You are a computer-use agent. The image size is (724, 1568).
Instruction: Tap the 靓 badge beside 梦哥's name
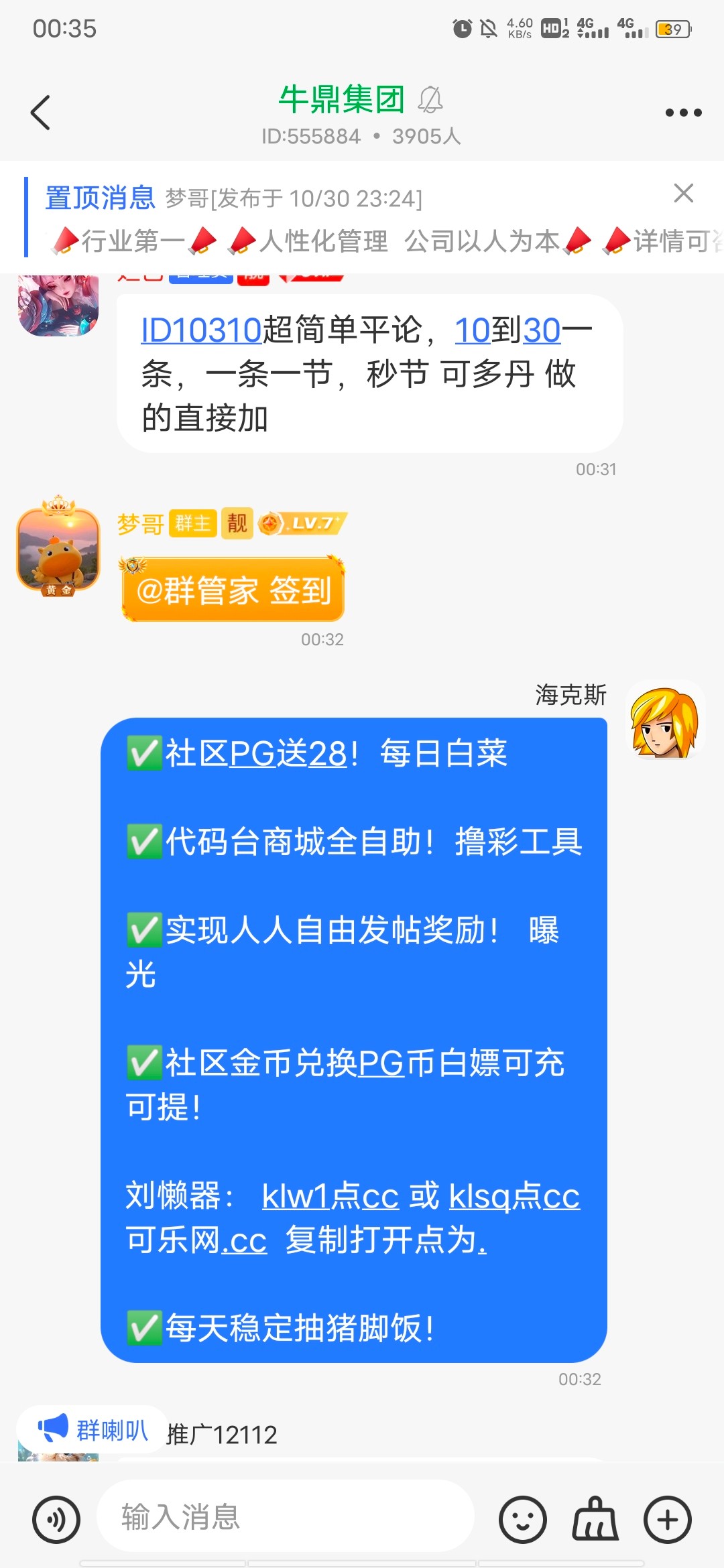coord(236,524)
